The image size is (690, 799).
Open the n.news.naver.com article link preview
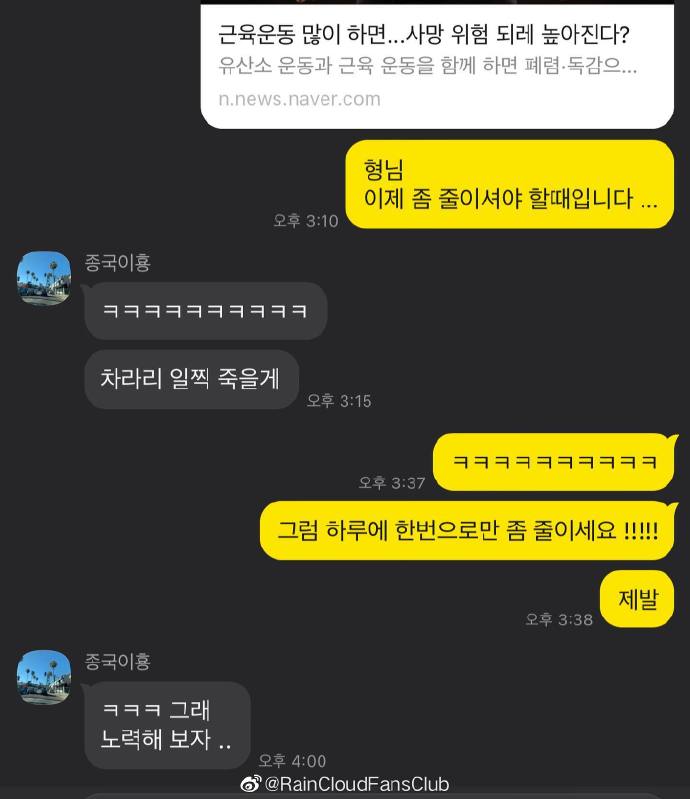point(436,64)
